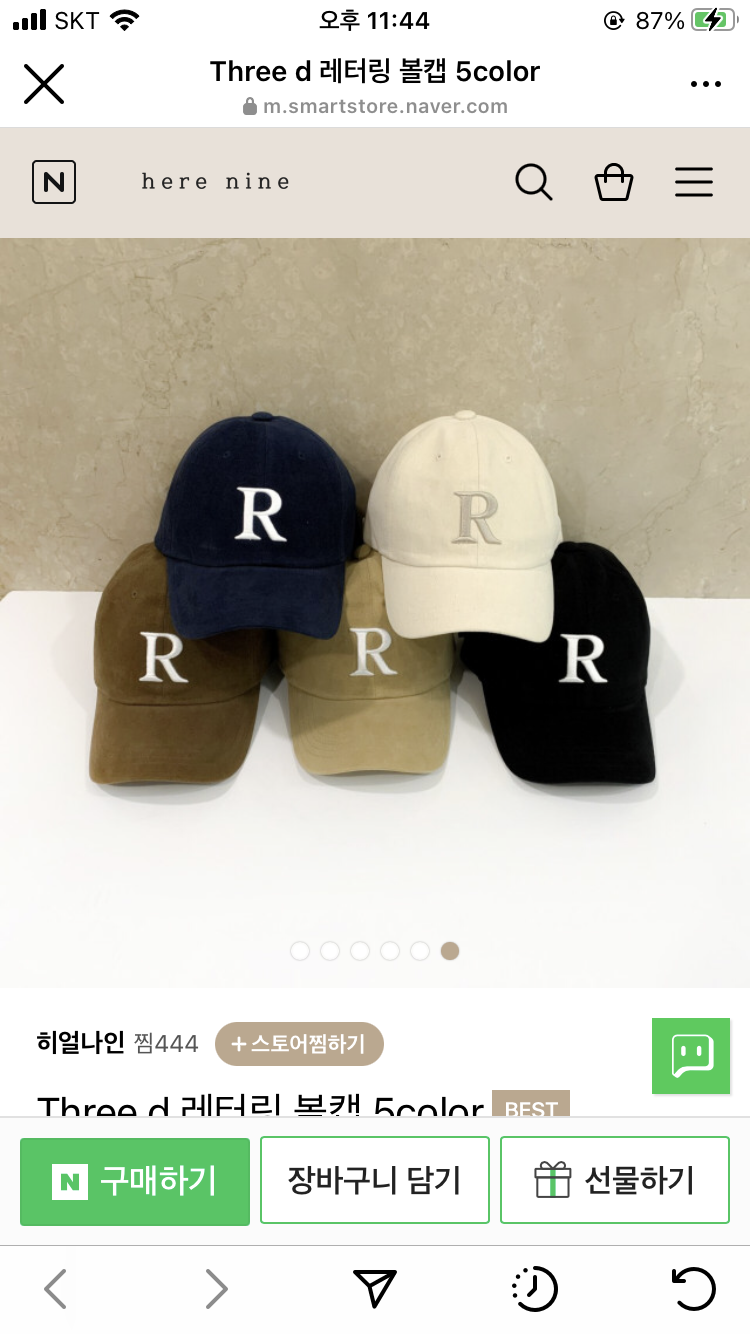
Task: Select the first image page indicator dot
Action: pyautogui.click(x=300, y=951)
